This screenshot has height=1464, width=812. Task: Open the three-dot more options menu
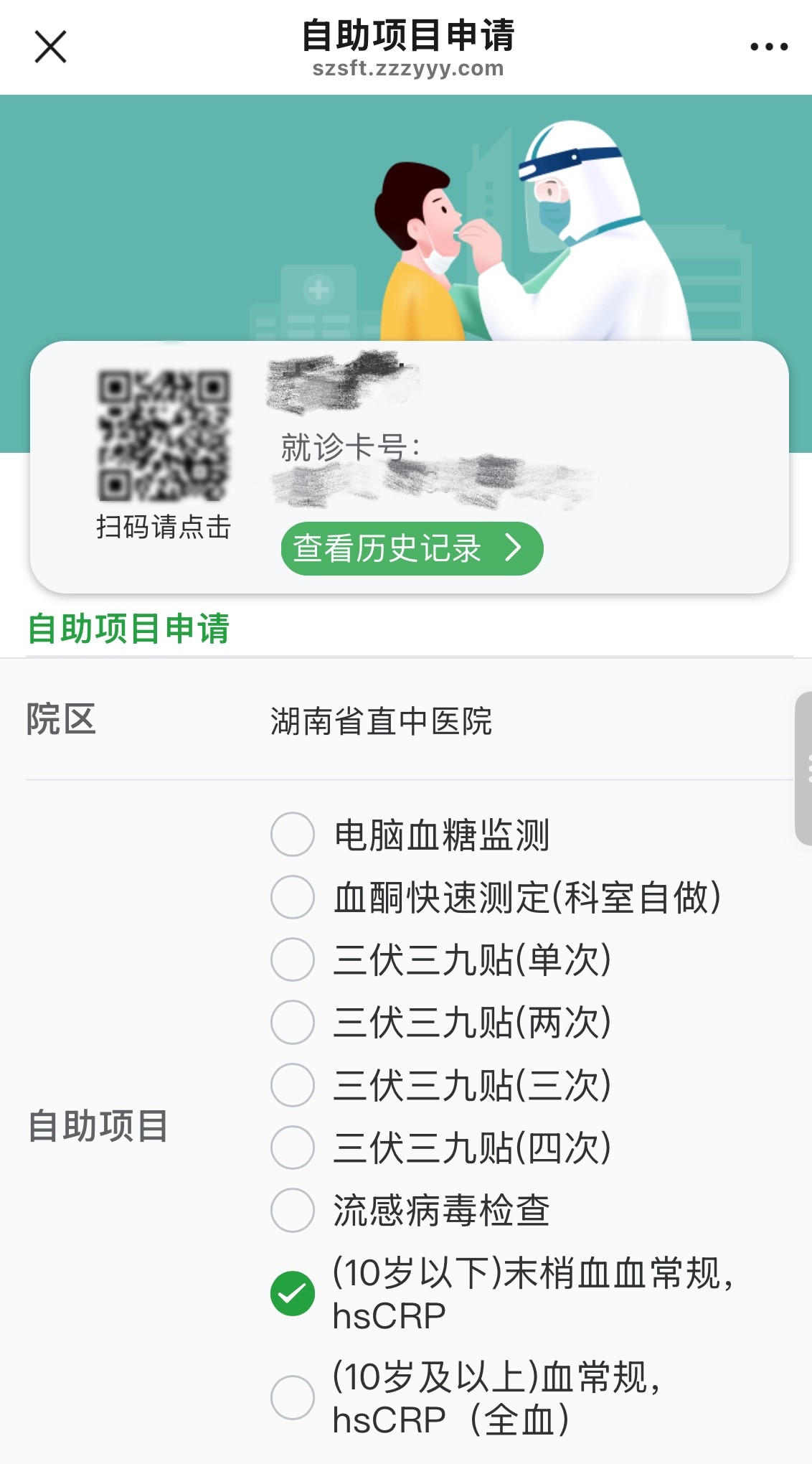(768, 47)
